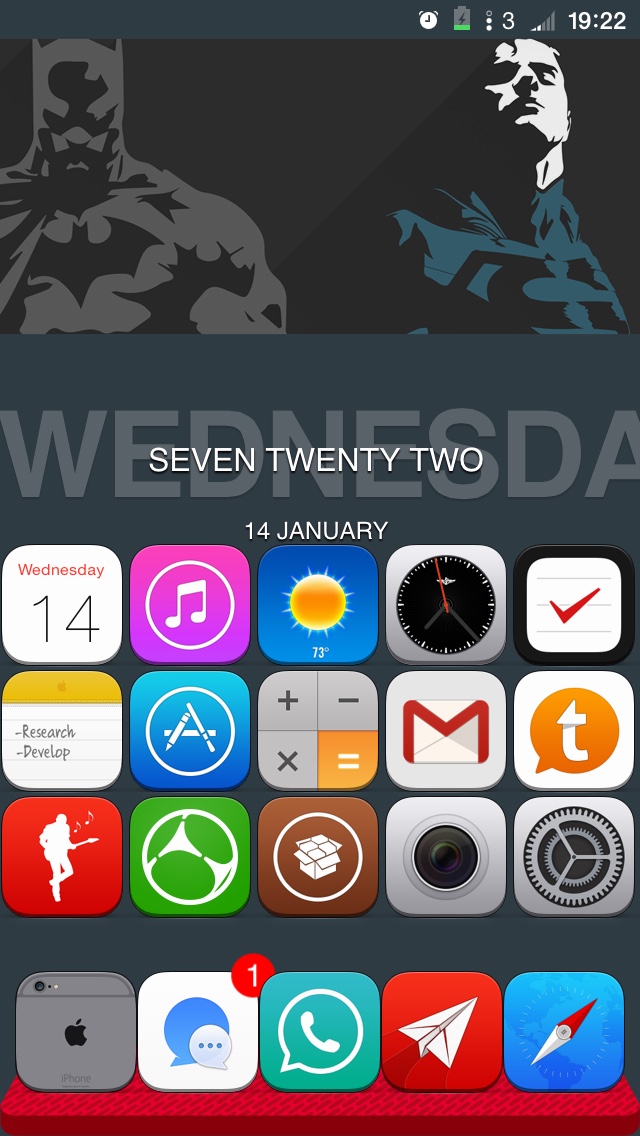640x1136 pixels.
Task: Open the Weather app showing 73°
Action: pyautogui.click(x=318, y=605)
